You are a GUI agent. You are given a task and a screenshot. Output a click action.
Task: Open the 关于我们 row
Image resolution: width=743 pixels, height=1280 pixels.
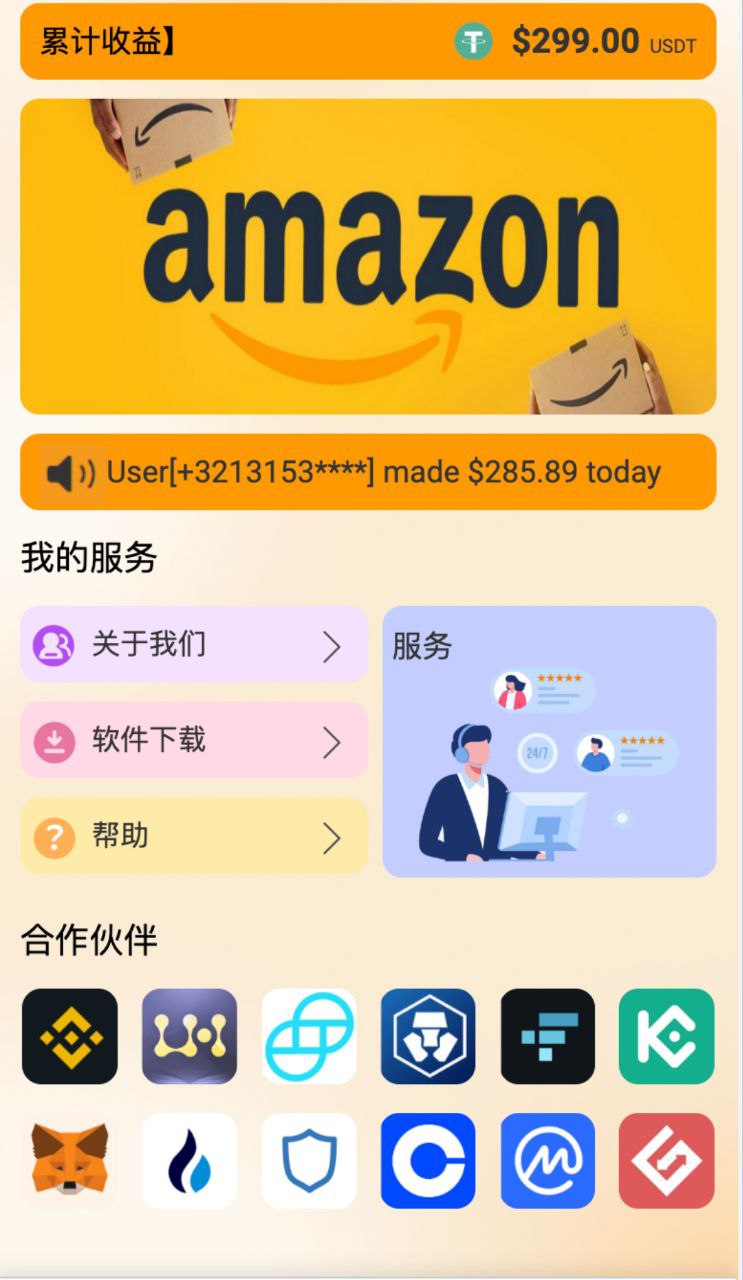(x=193, y=645)
